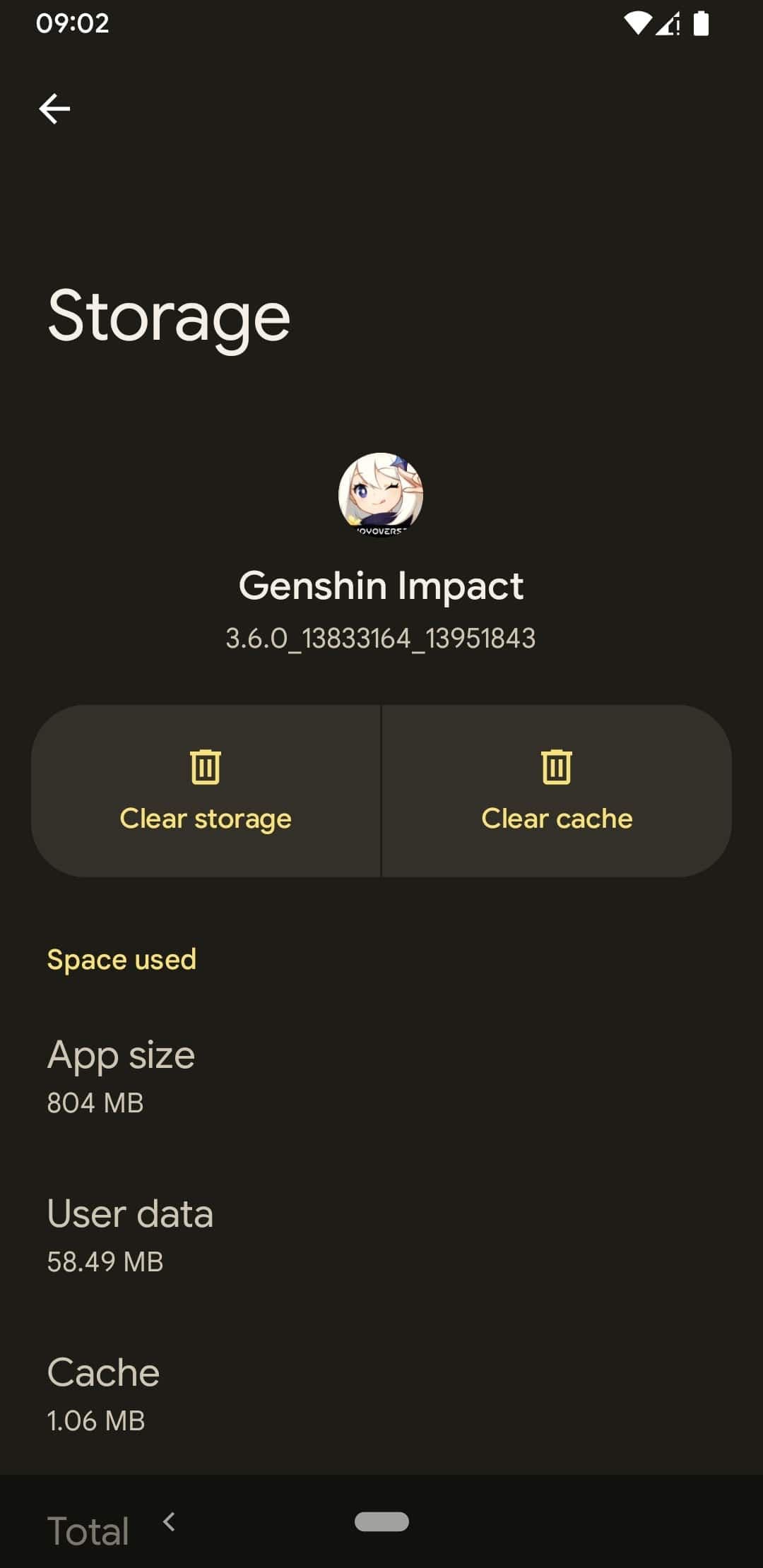Expand the Total storage row

click(89, 1530)
